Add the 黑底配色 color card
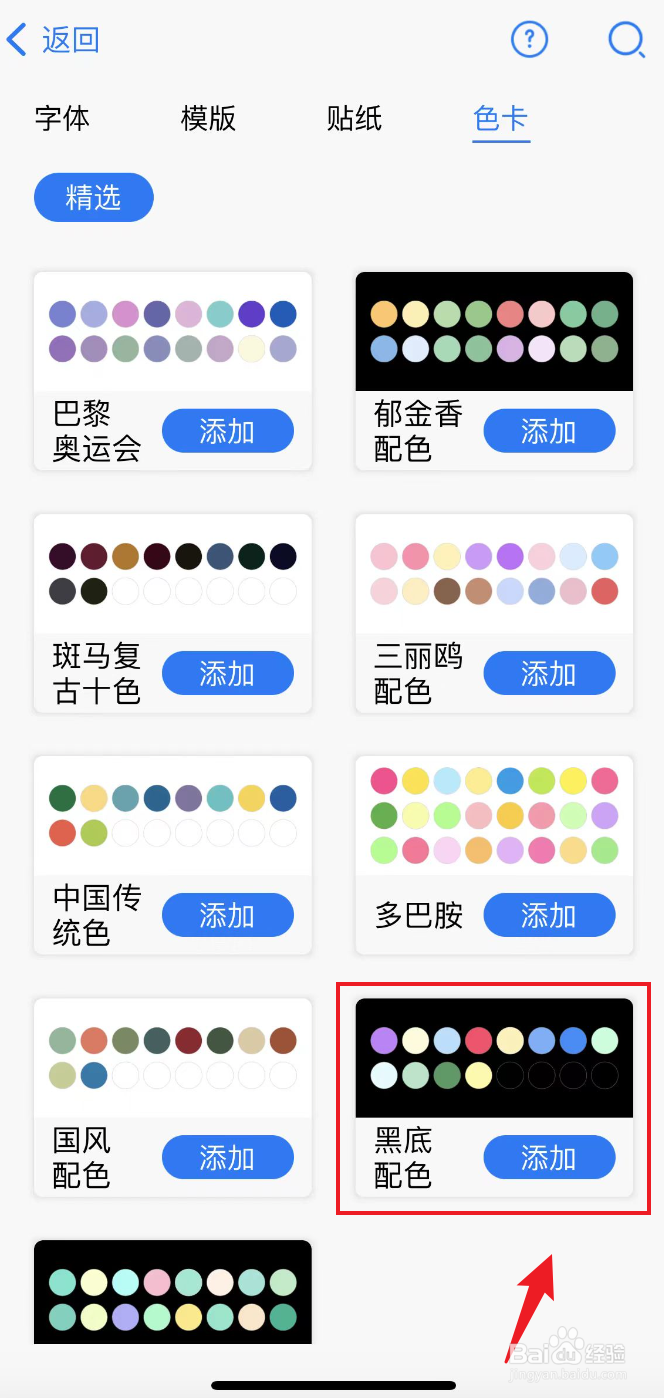The width and height of the screenshot is (664, 1398). (x=549, y=1157)
